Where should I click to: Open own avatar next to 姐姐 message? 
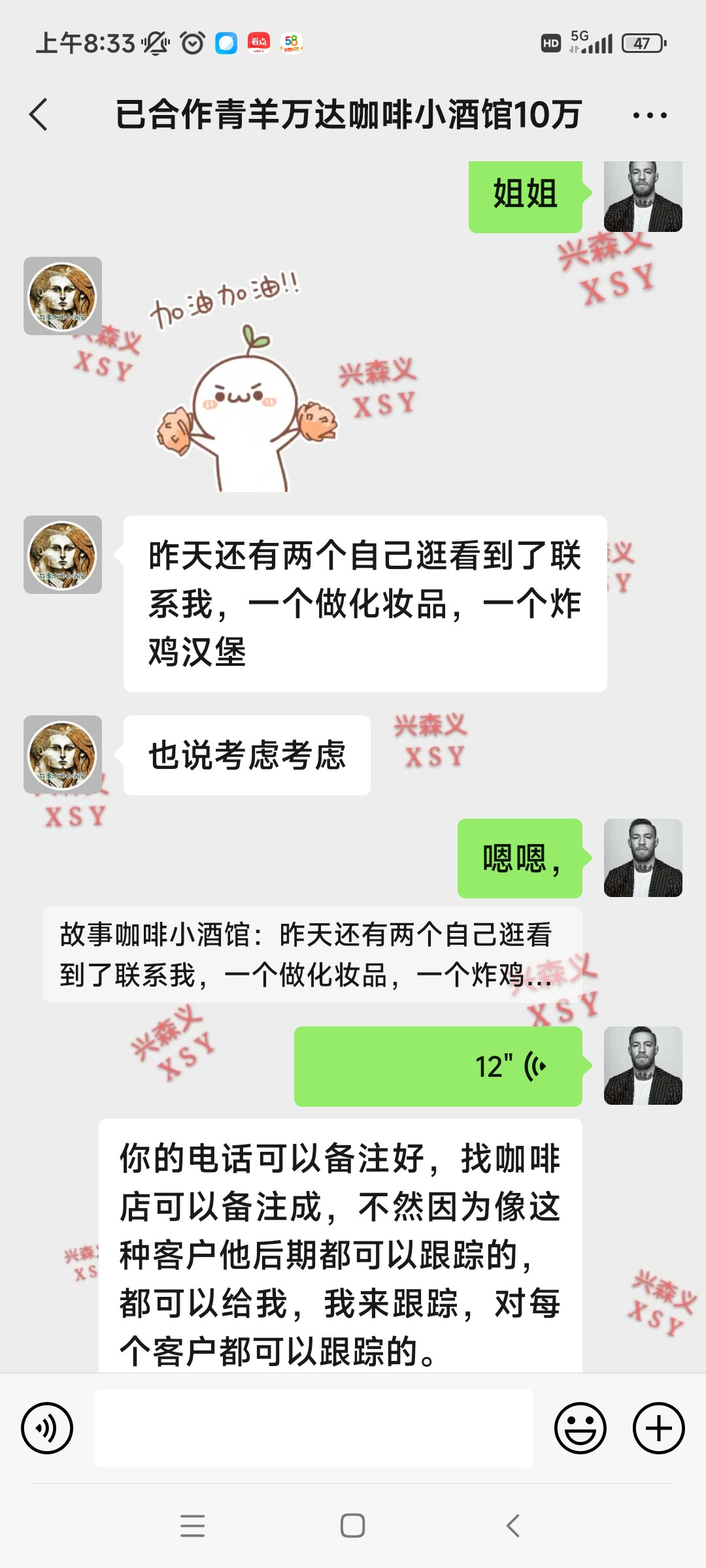point(643,196)
